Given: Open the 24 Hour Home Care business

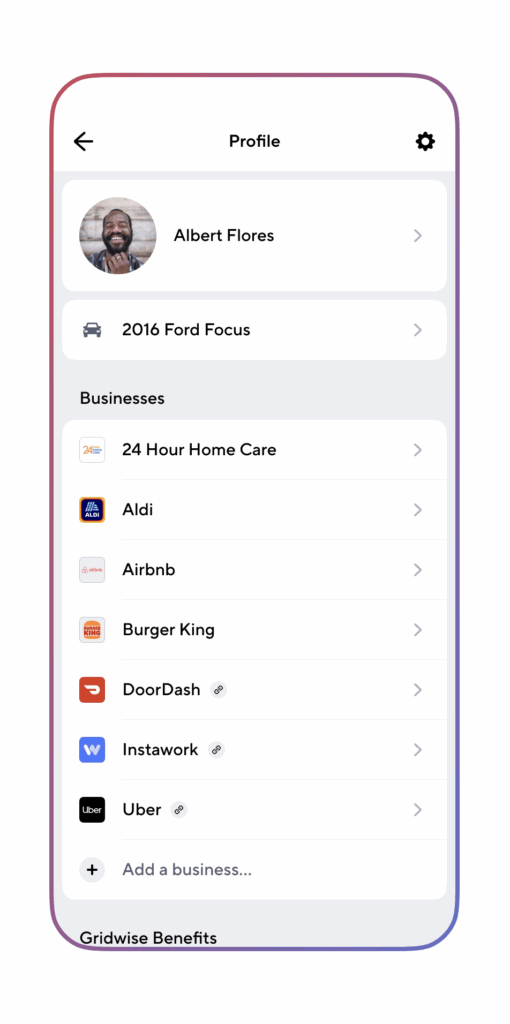Looking at the screenshot, I should click(x=254, y=450).
